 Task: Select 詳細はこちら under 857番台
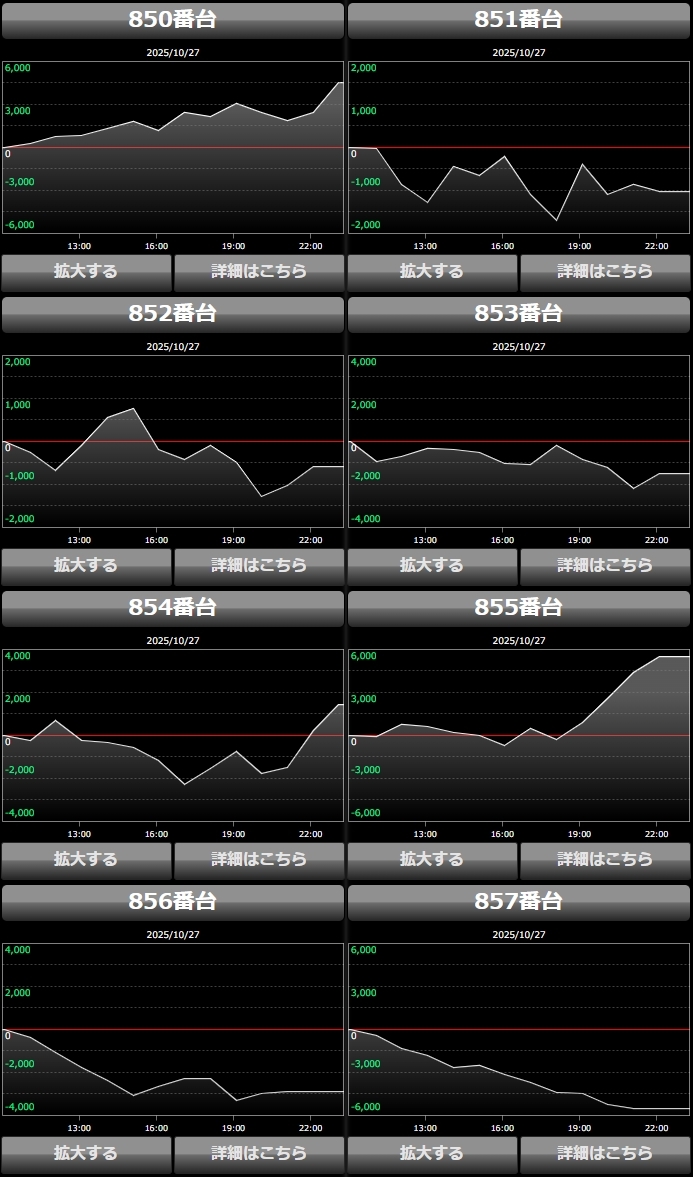(605, 1154)
